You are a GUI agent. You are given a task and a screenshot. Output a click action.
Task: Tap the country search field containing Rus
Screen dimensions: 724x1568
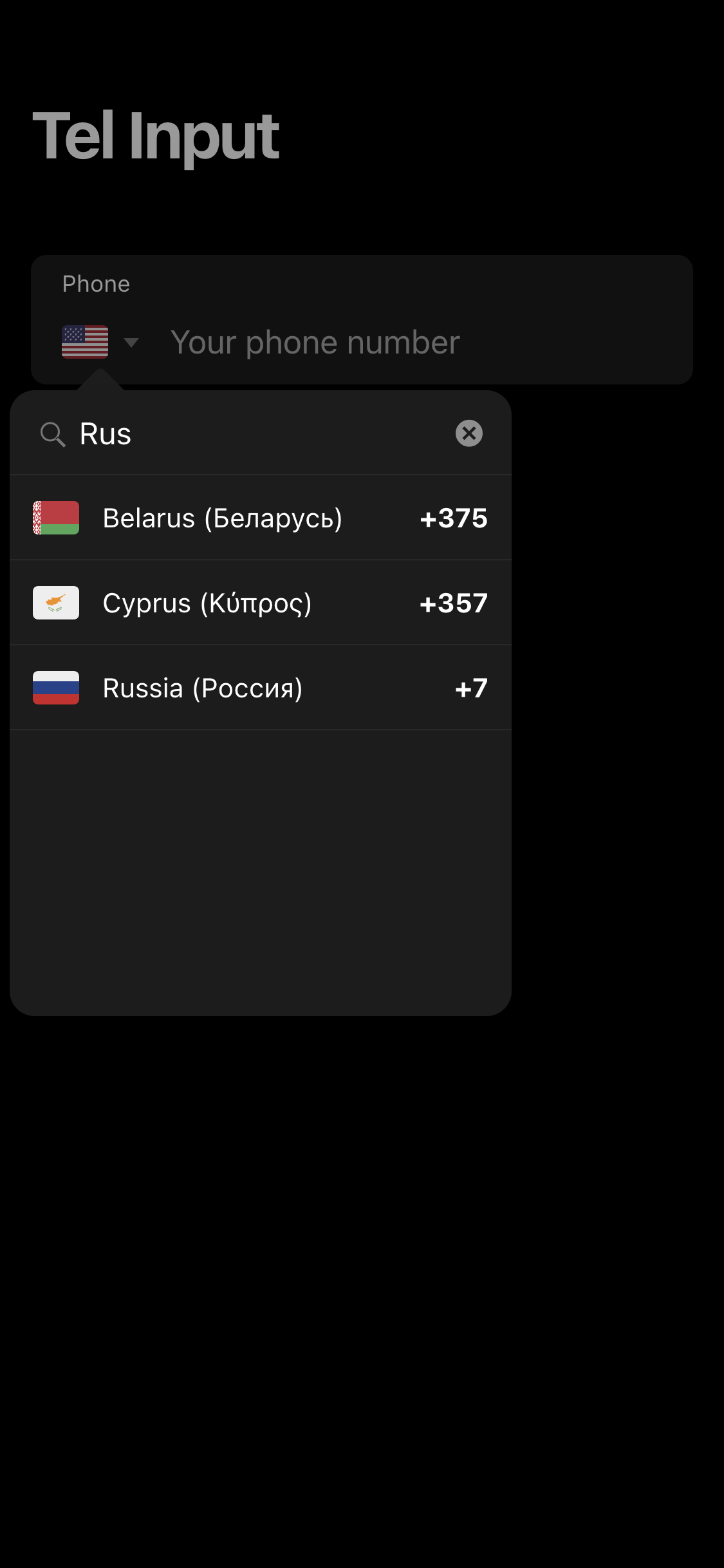coord(257,434)
